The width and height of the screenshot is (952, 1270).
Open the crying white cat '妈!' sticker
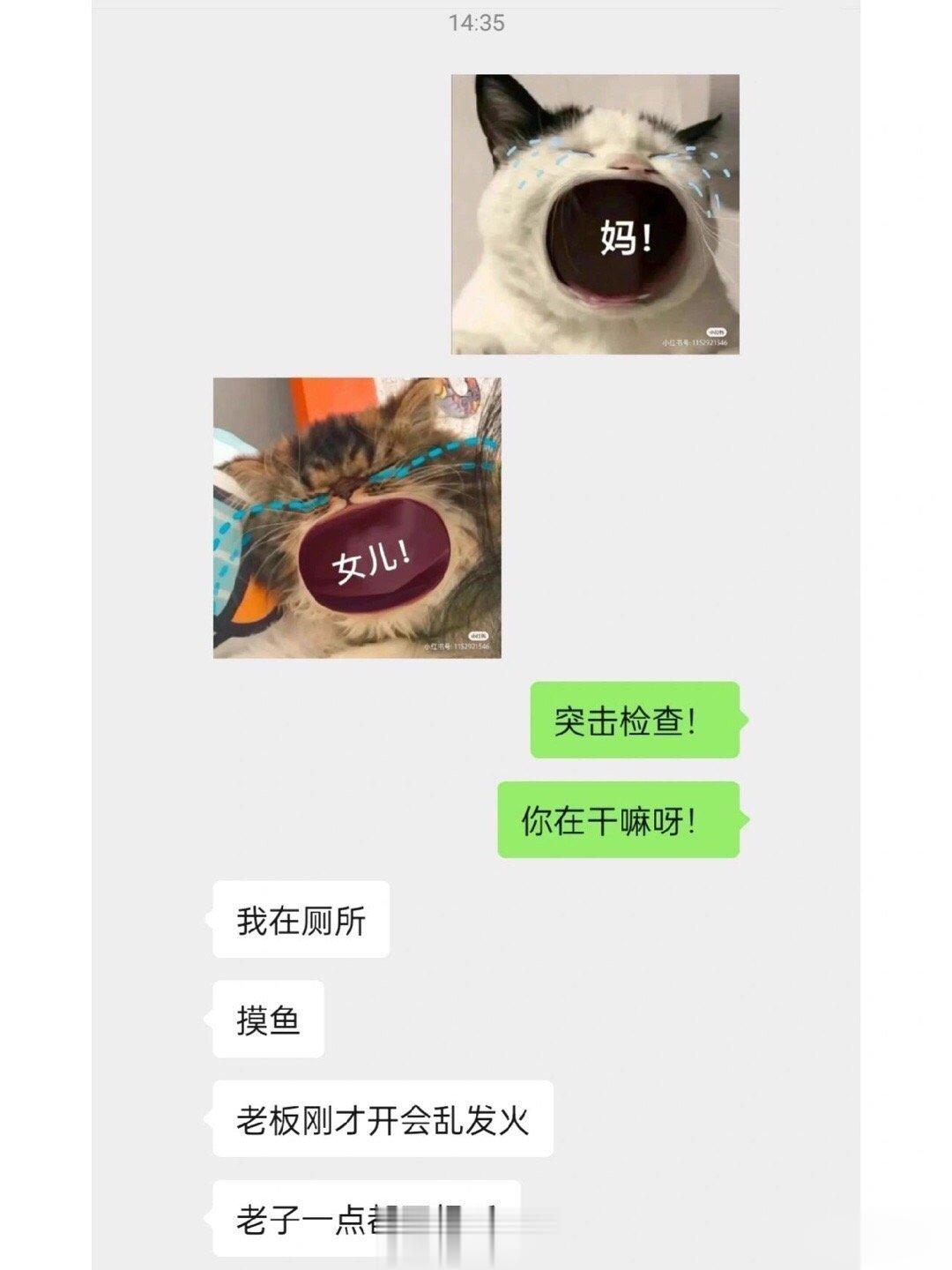pyautogui.click(x=595, y=214)
